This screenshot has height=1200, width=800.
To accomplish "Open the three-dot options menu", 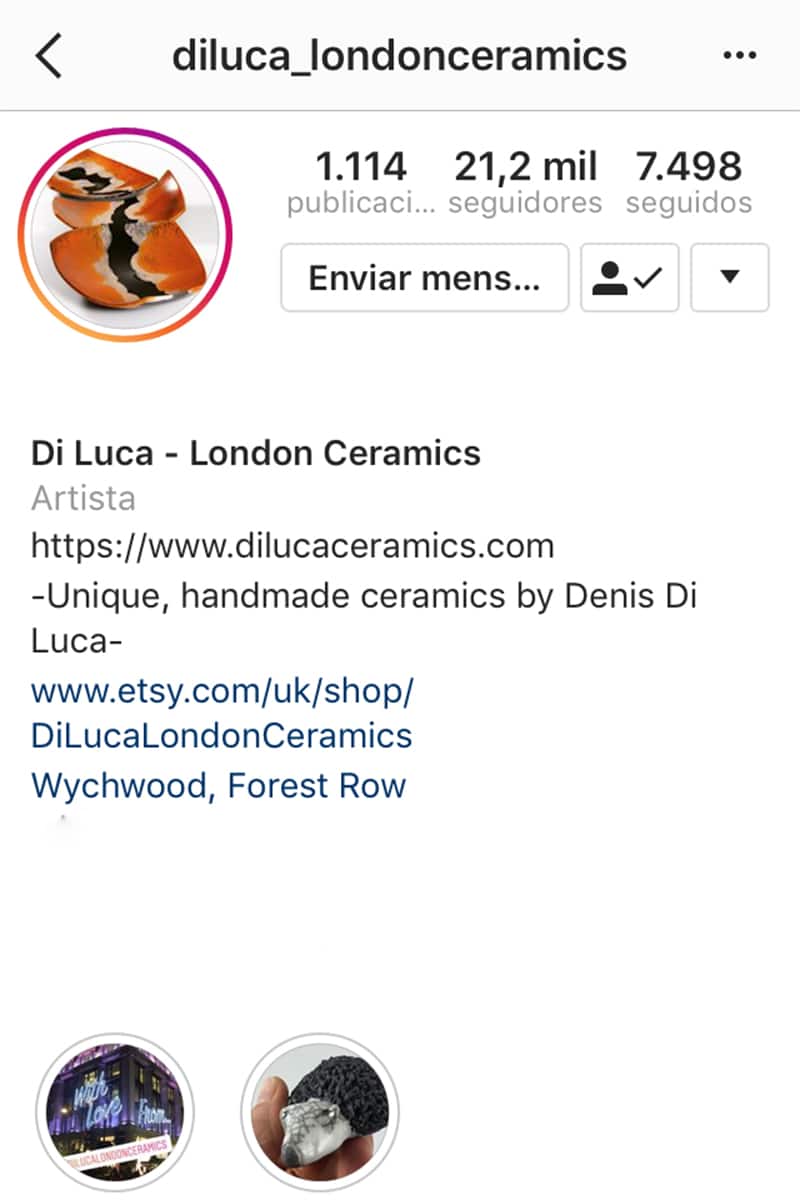I will 739,56.
